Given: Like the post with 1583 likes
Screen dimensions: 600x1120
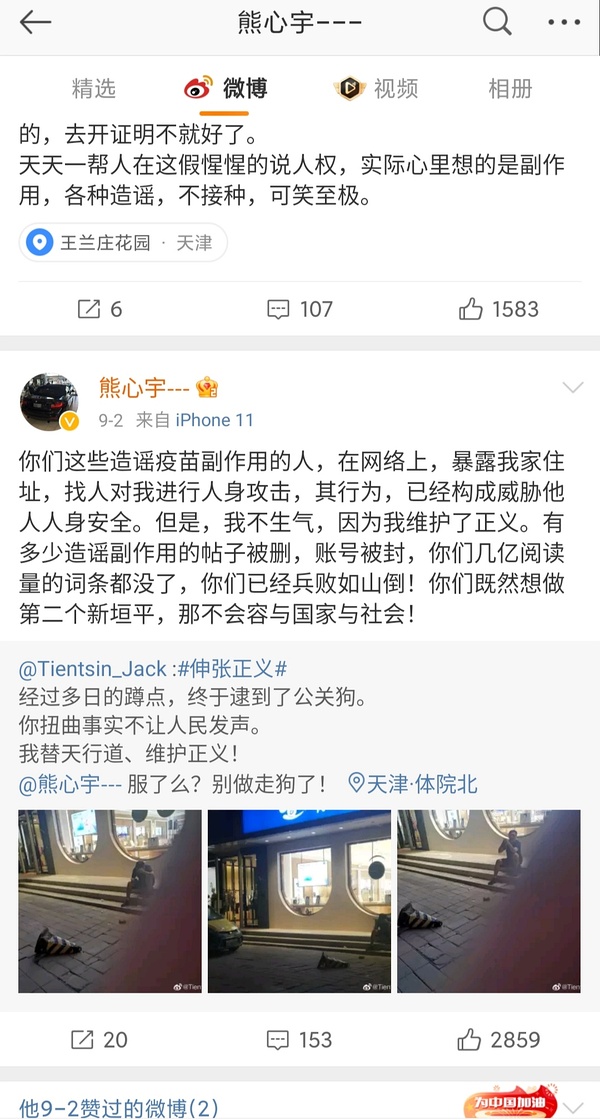Looking at the screenshot, I should point(498,309).
